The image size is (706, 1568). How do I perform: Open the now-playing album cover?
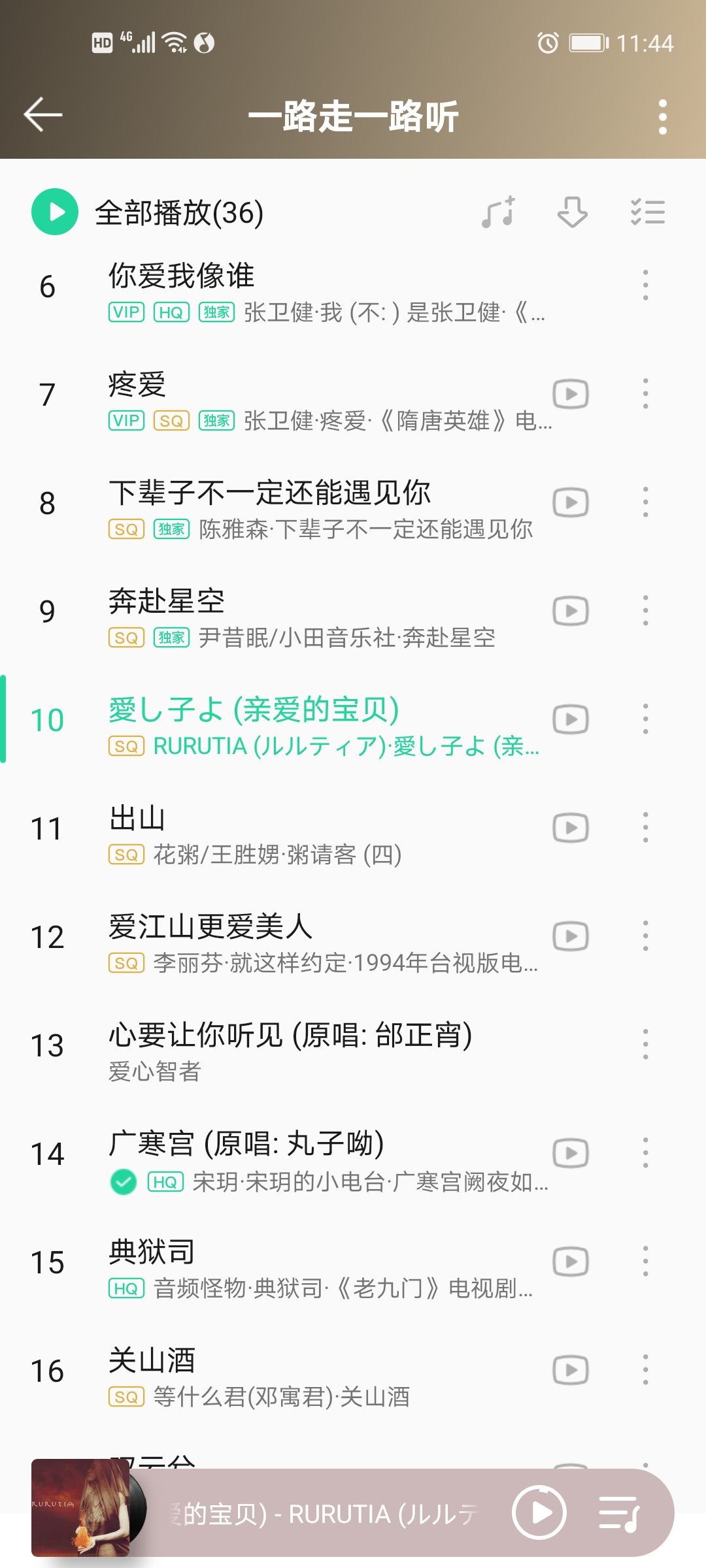[x=81, y=1508]
